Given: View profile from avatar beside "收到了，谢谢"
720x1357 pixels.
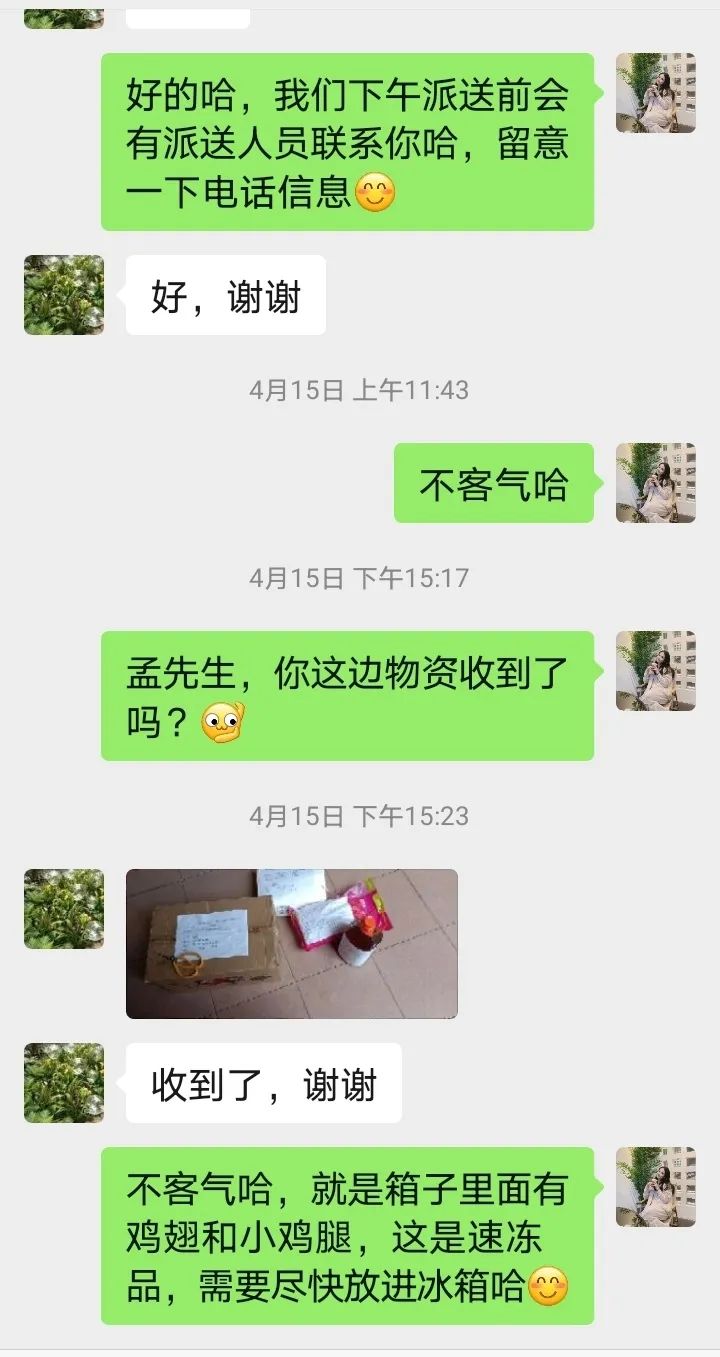Looking at the screenshot, I should tap(64, 1083).
